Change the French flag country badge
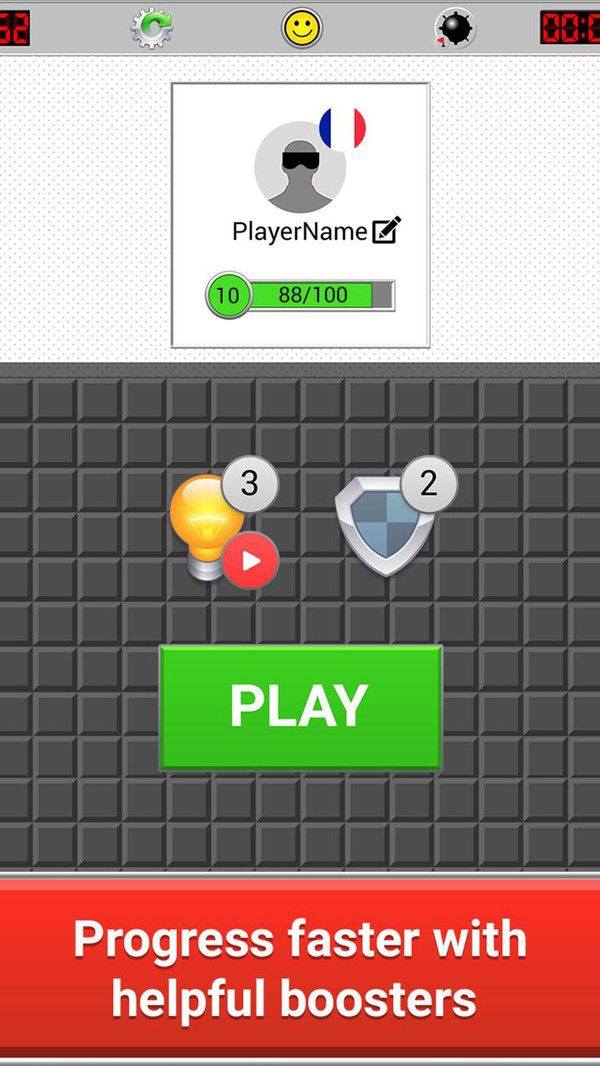Screen dimensions: 600x1066 343,129
